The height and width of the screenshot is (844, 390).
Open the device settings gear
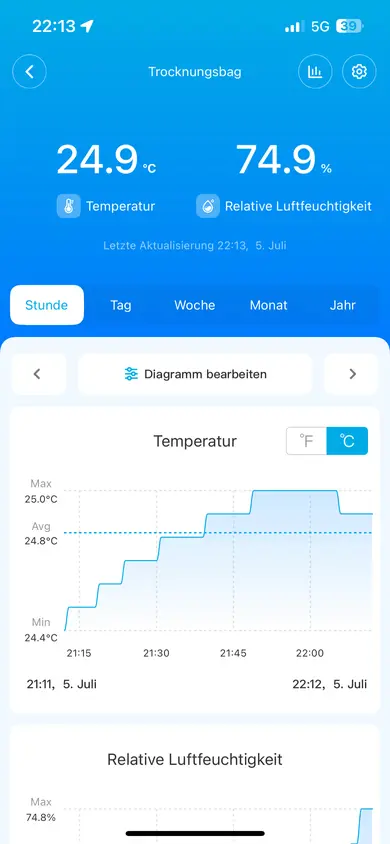pyautogui.click(x=359, y=72)
